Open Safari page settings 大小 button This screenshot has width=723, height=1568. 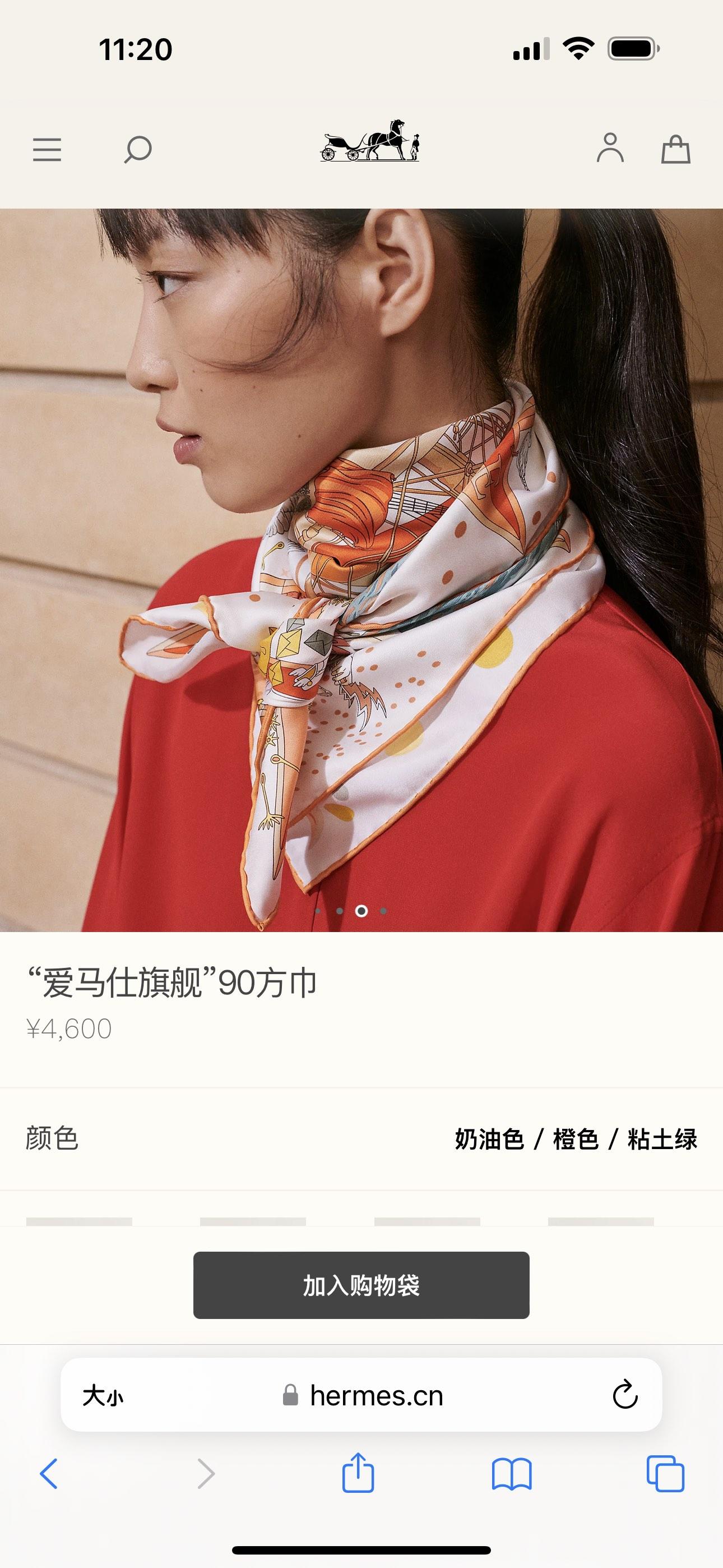pos(103,1395)
